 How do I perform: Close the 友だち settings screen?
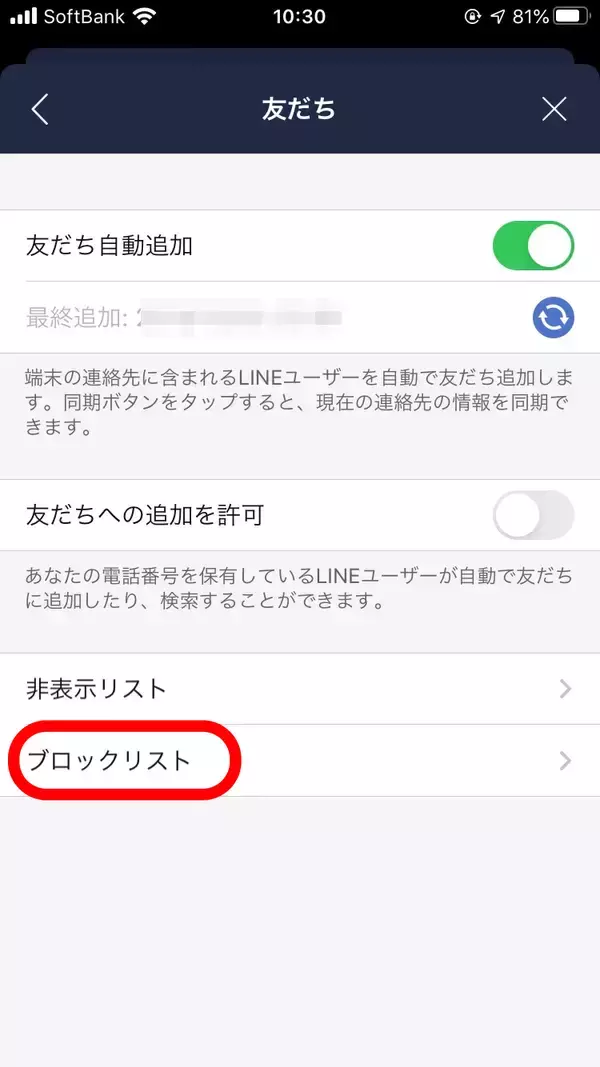pyautogui.click(x=554, y=109)
